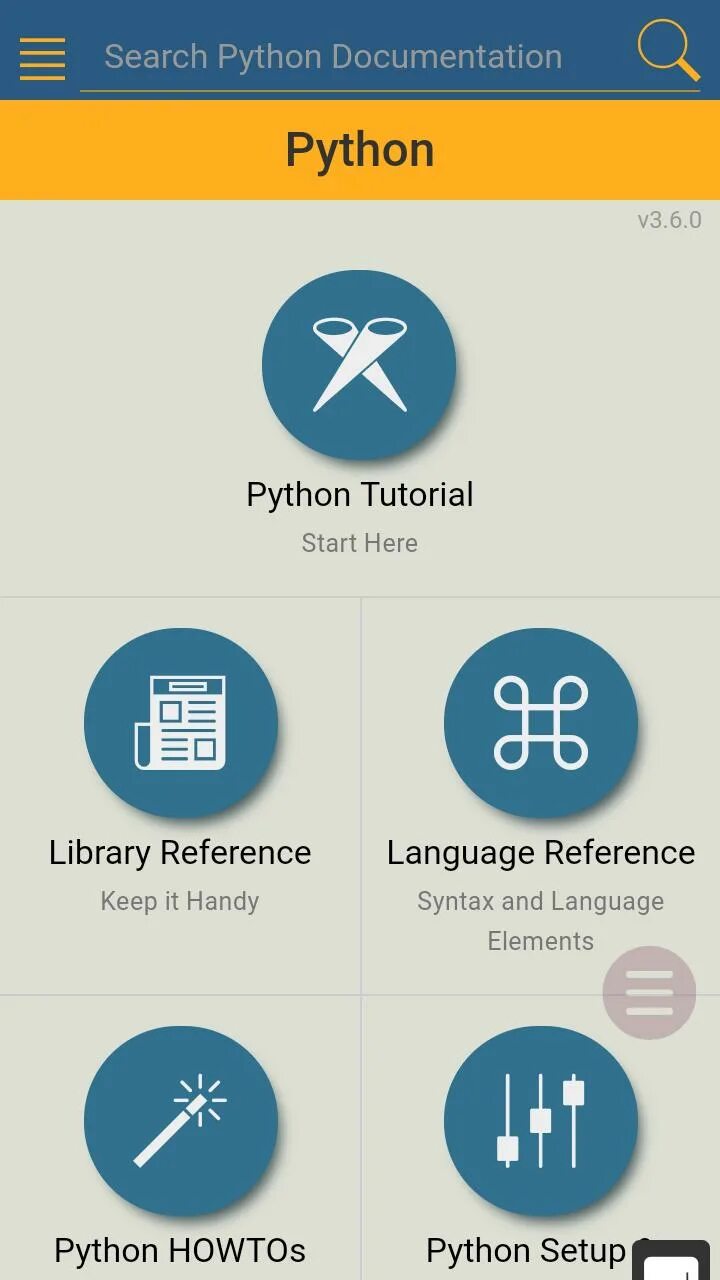The width and height of the screenshot is (720, 1280).
Task: Open the Python Setup section
Action: point(540,1121)
